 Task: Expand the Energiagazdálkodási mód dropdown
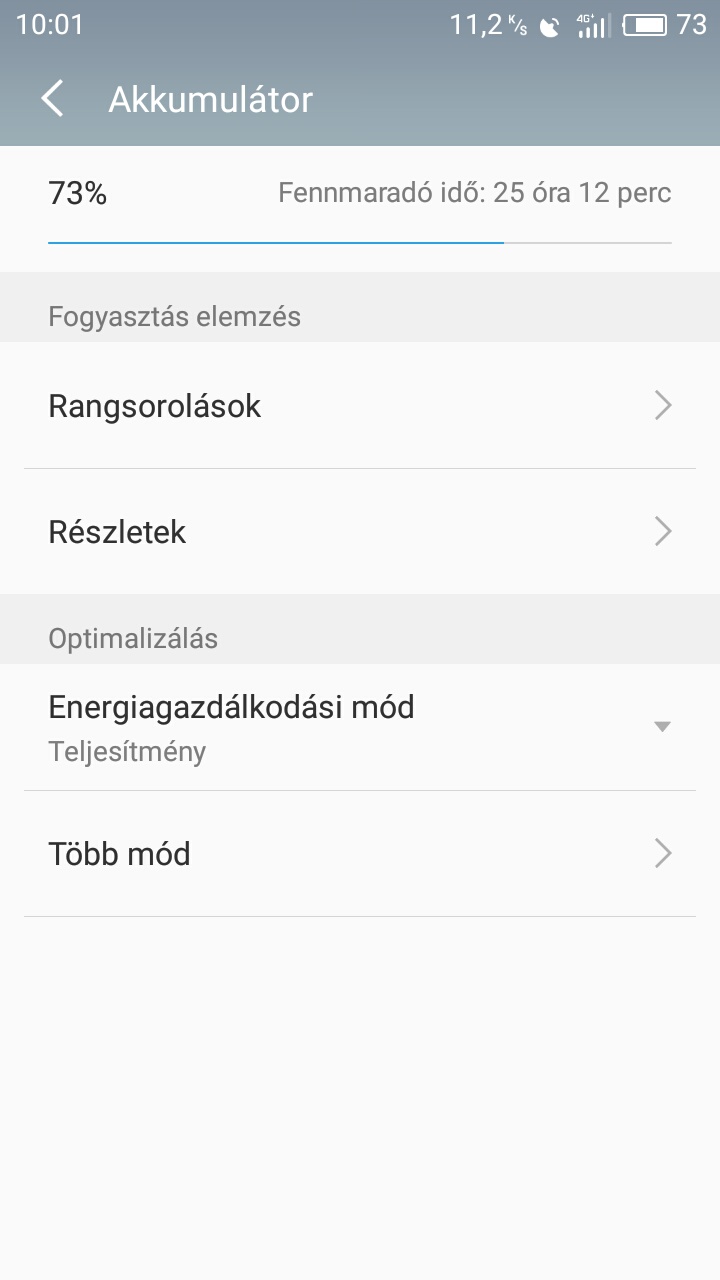[x=360, y=727]
